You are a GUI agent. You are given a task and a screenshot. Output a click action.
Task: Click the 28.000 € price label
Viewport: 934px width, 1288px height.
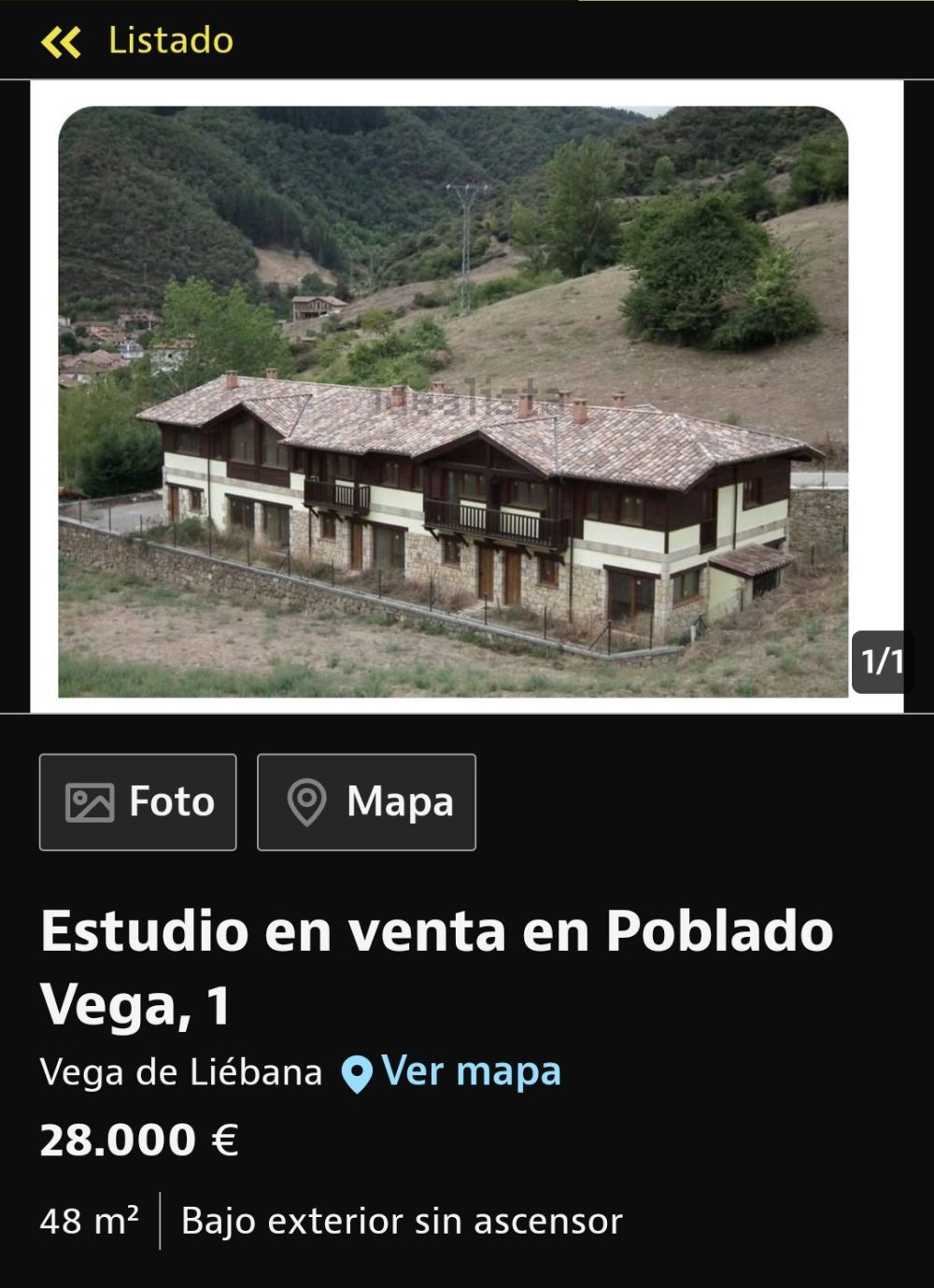140,1139
